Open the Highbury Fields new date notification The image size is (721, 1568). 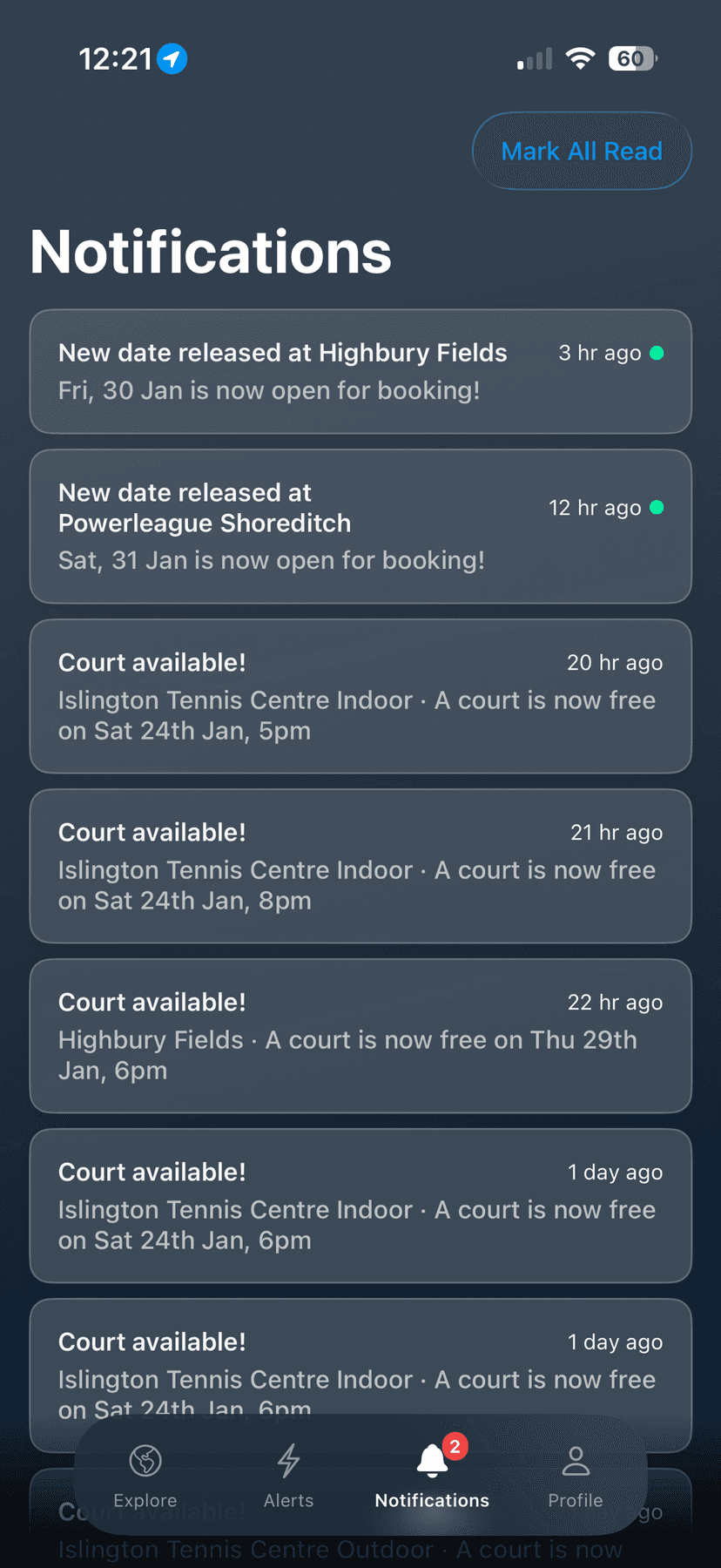pyautogui.click(x=360, y=372)
